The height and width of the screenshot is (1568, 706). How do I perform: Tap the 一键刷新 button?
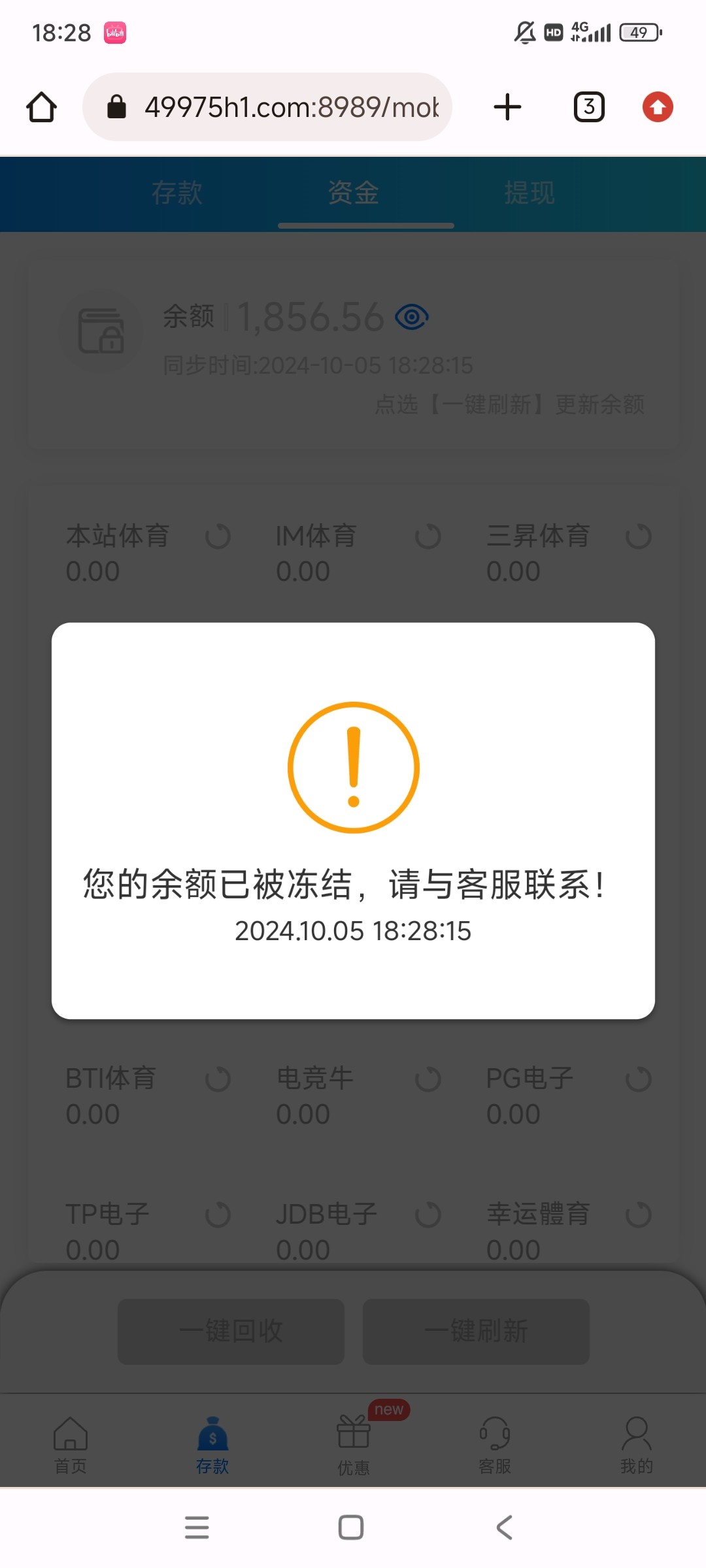476,1331
